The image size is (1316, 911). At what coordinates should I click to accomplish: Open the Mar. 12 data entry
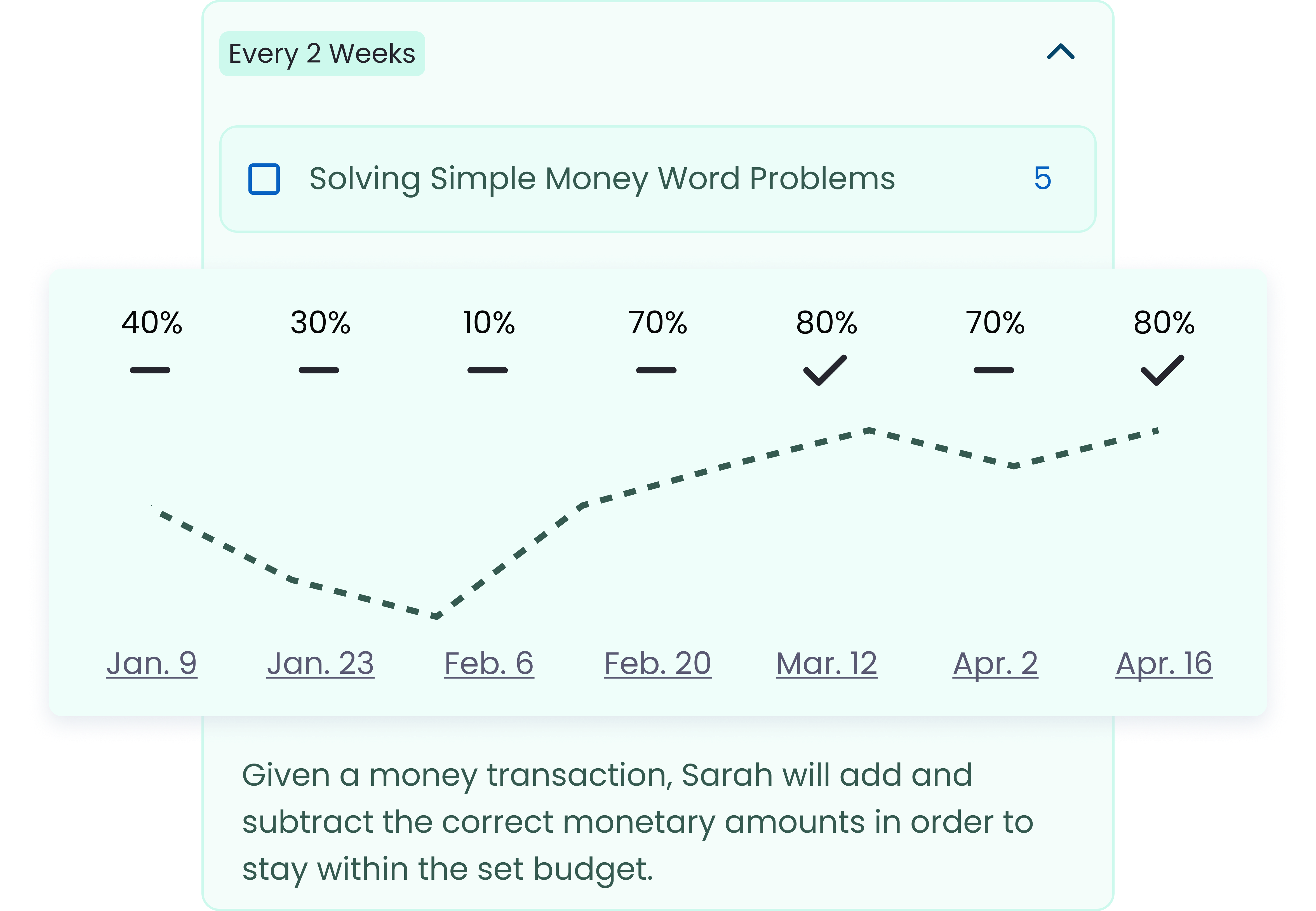pos(826,663)
